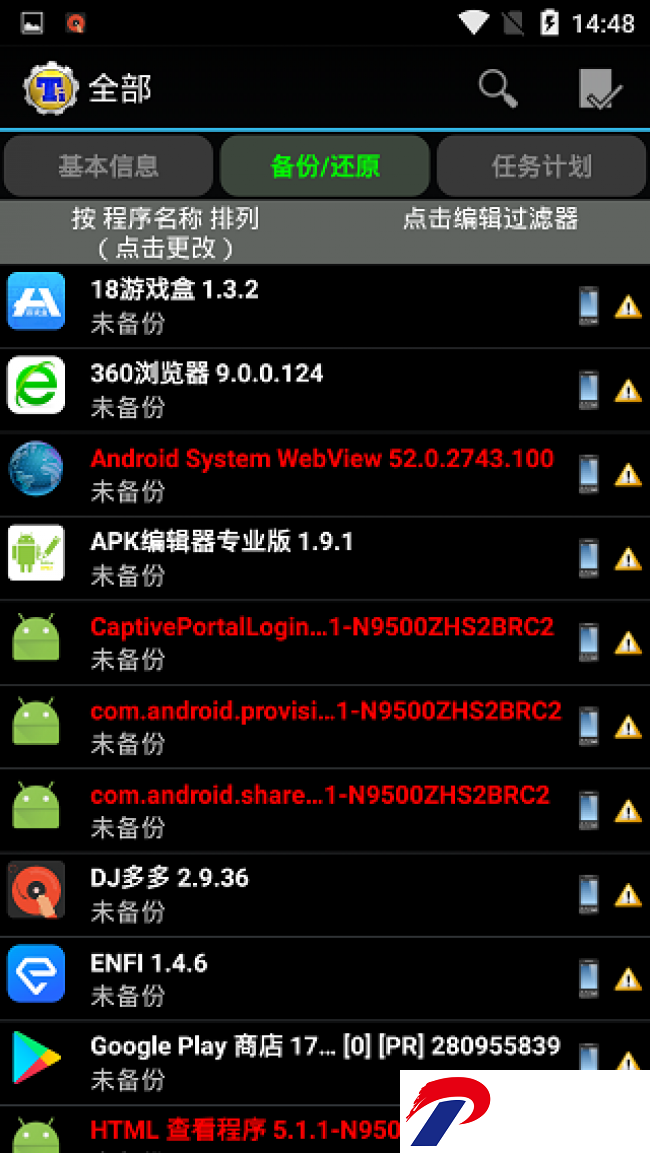This screenshot has width=650, height=1153.
Task: Open the DJ多多 2.9.36 entry
Action: 325,894
